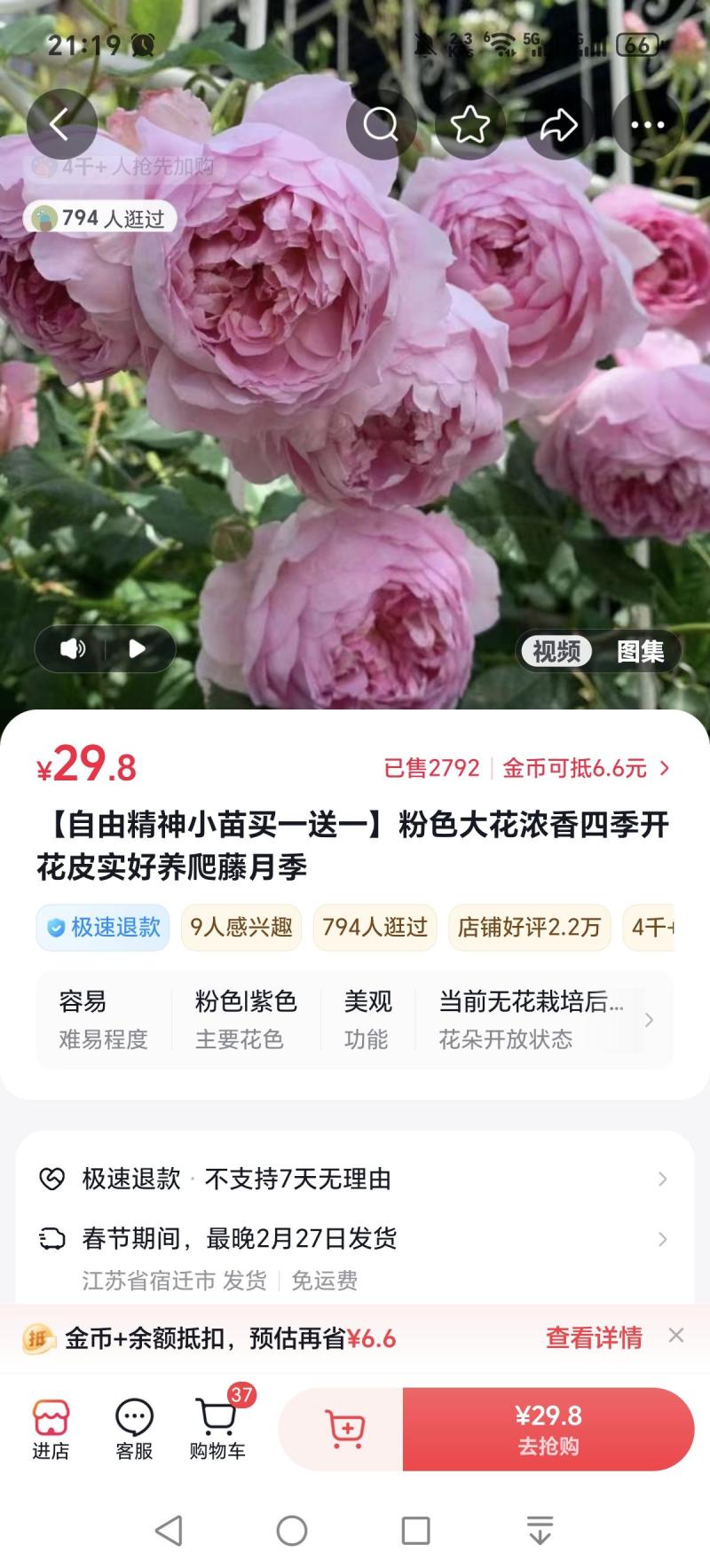View shipping info for 春节期间 delivery

[355, 1238]
